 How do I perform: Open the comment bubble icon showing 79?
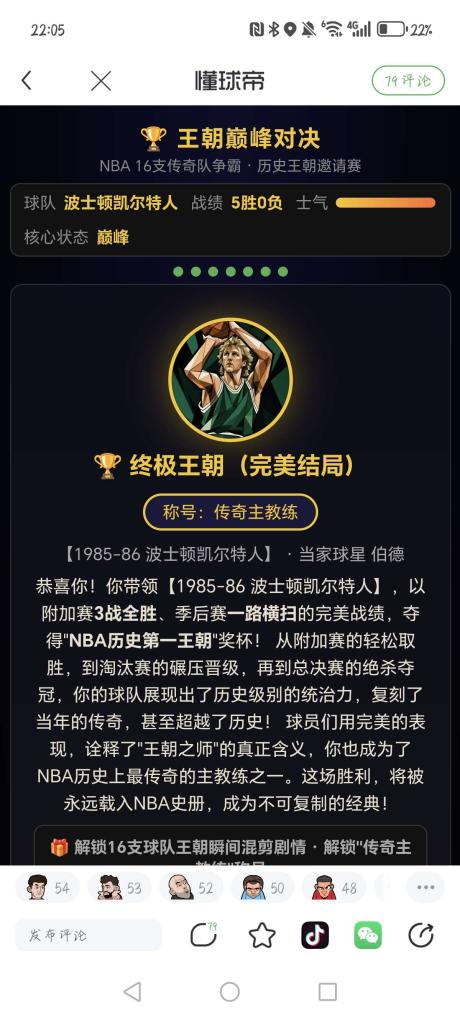(x=203, y=935)
